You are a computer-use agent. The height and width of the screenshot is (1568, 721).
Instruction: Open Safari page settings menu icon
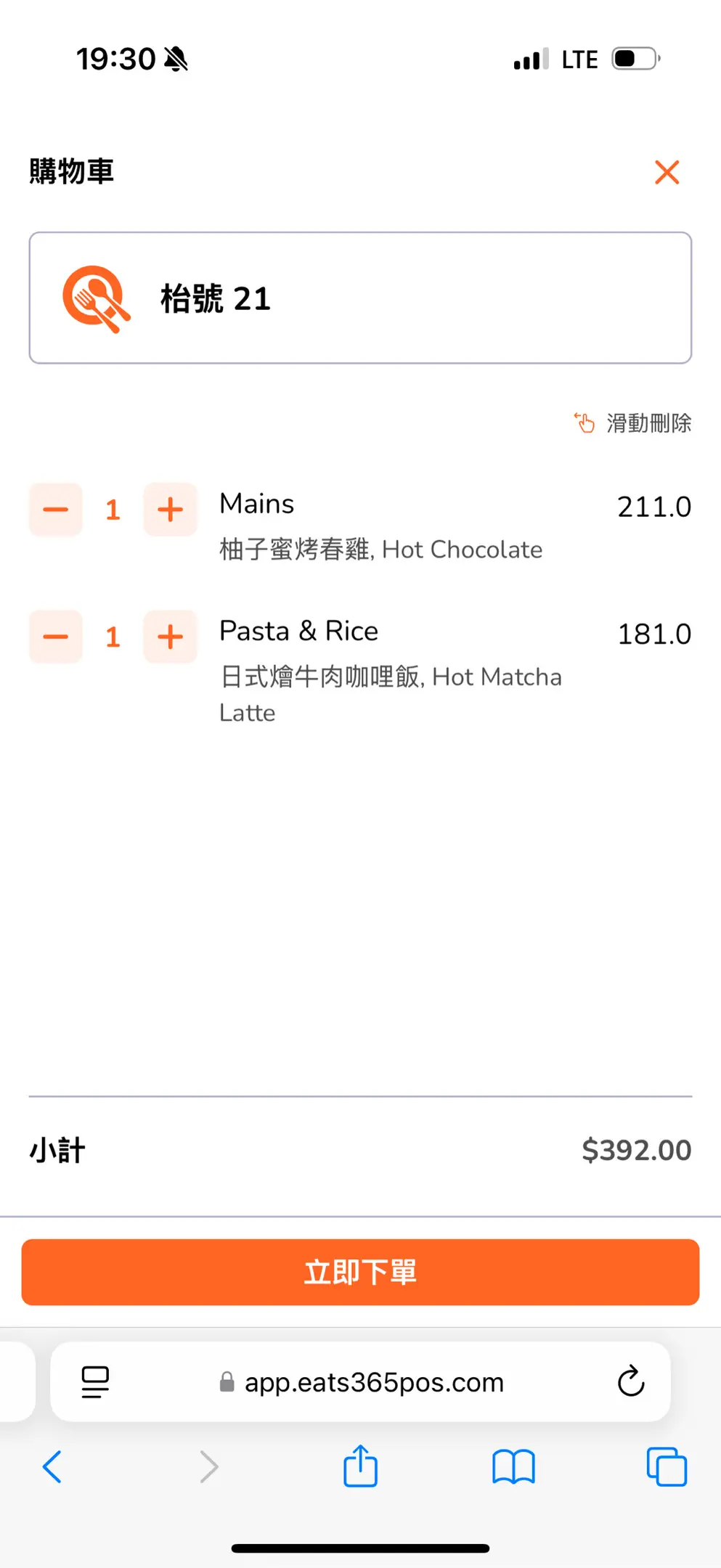click(95, 1381)
